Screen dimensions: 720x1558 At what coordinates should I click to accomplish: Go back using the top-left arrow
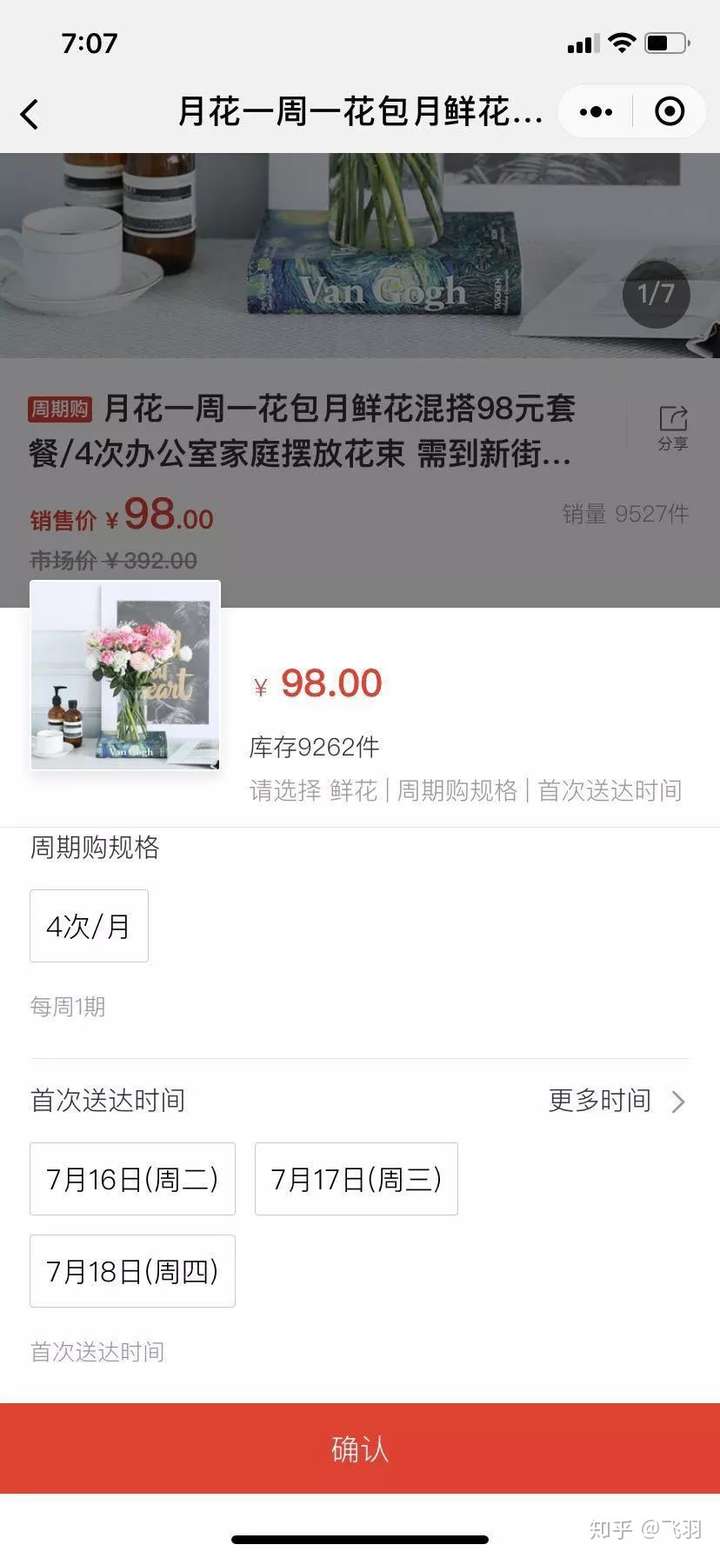click(x=30, y=114)
